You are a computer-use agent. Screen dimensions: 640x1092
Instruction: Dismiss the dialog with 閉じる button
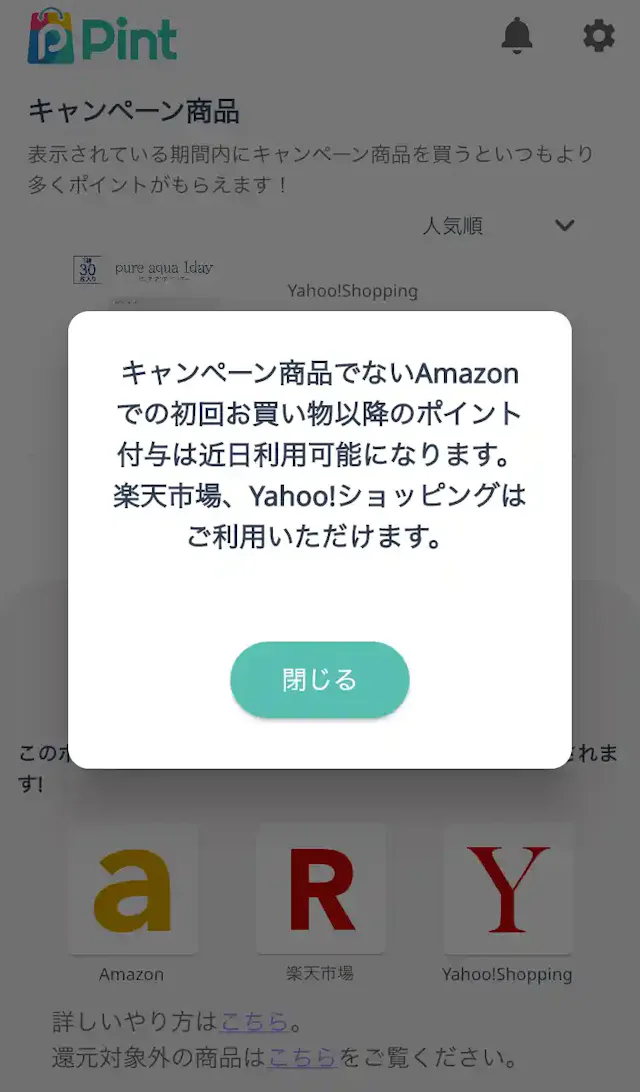click(319, 680)
